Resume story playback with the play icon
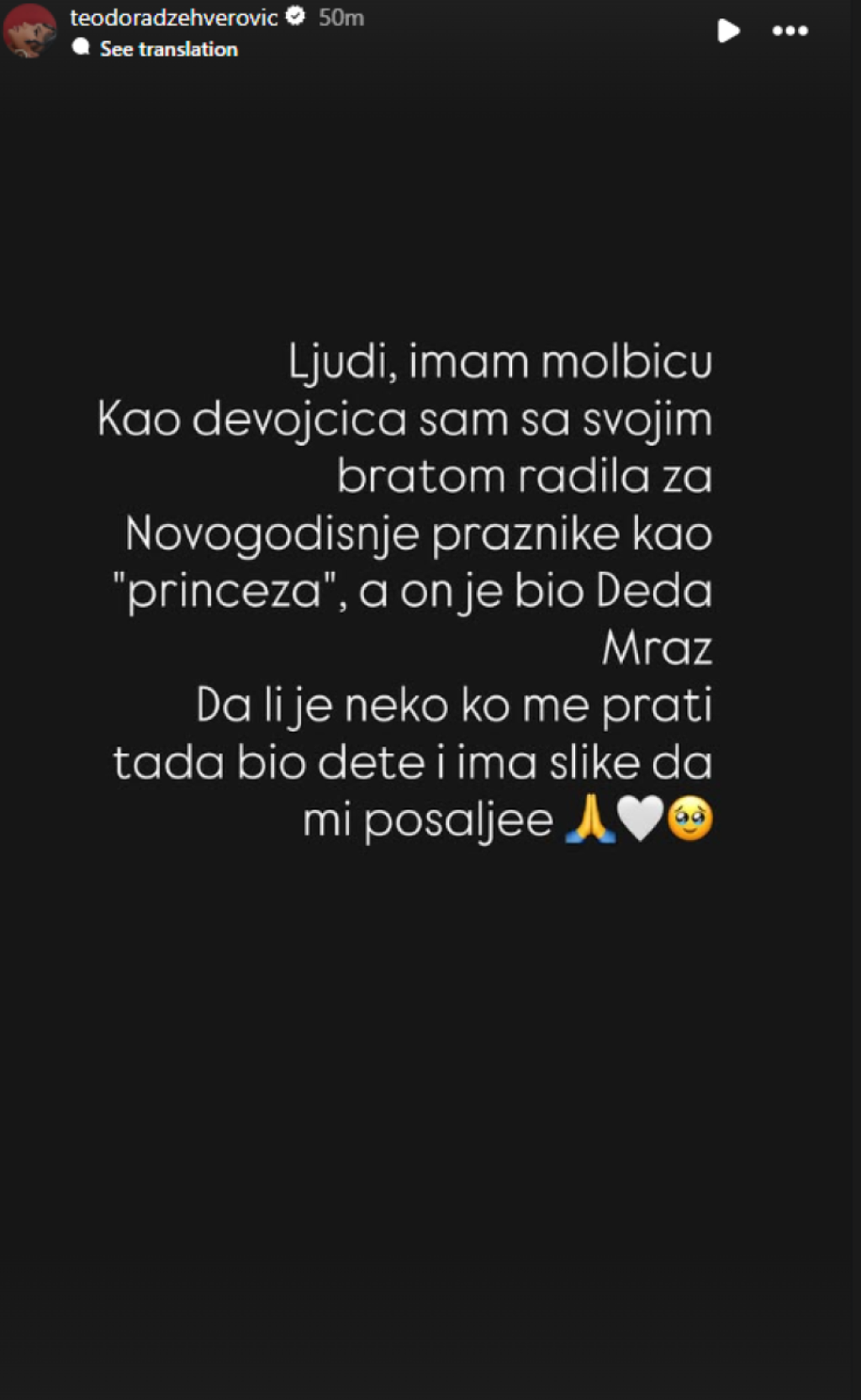This screenshot has height=1400, width=861. 728,31
